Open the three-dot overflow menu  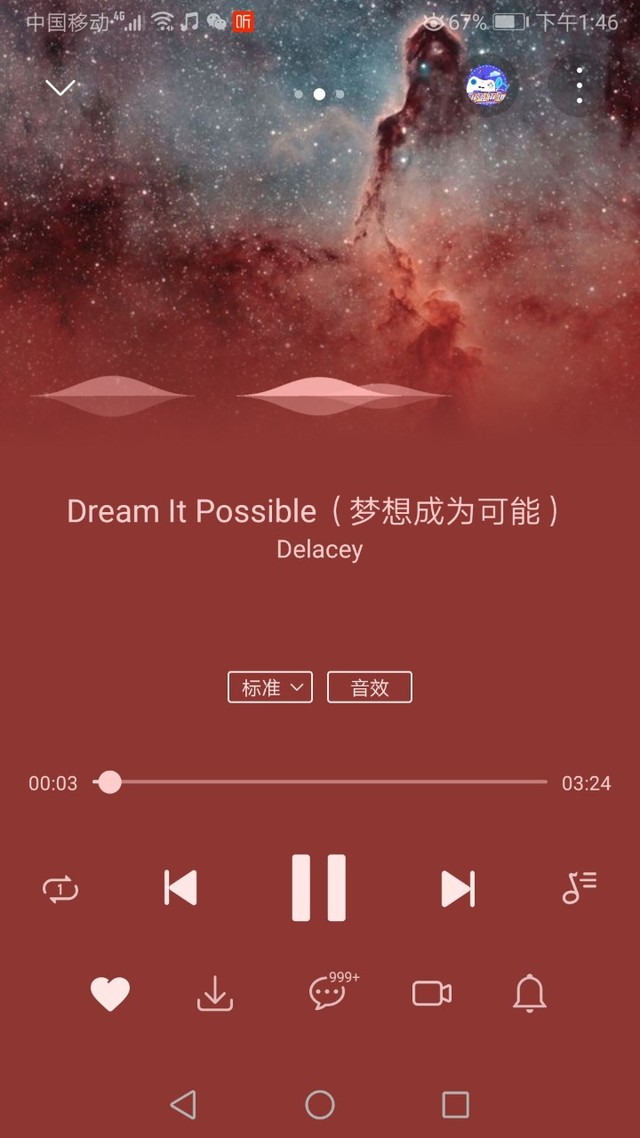[579, 88]
